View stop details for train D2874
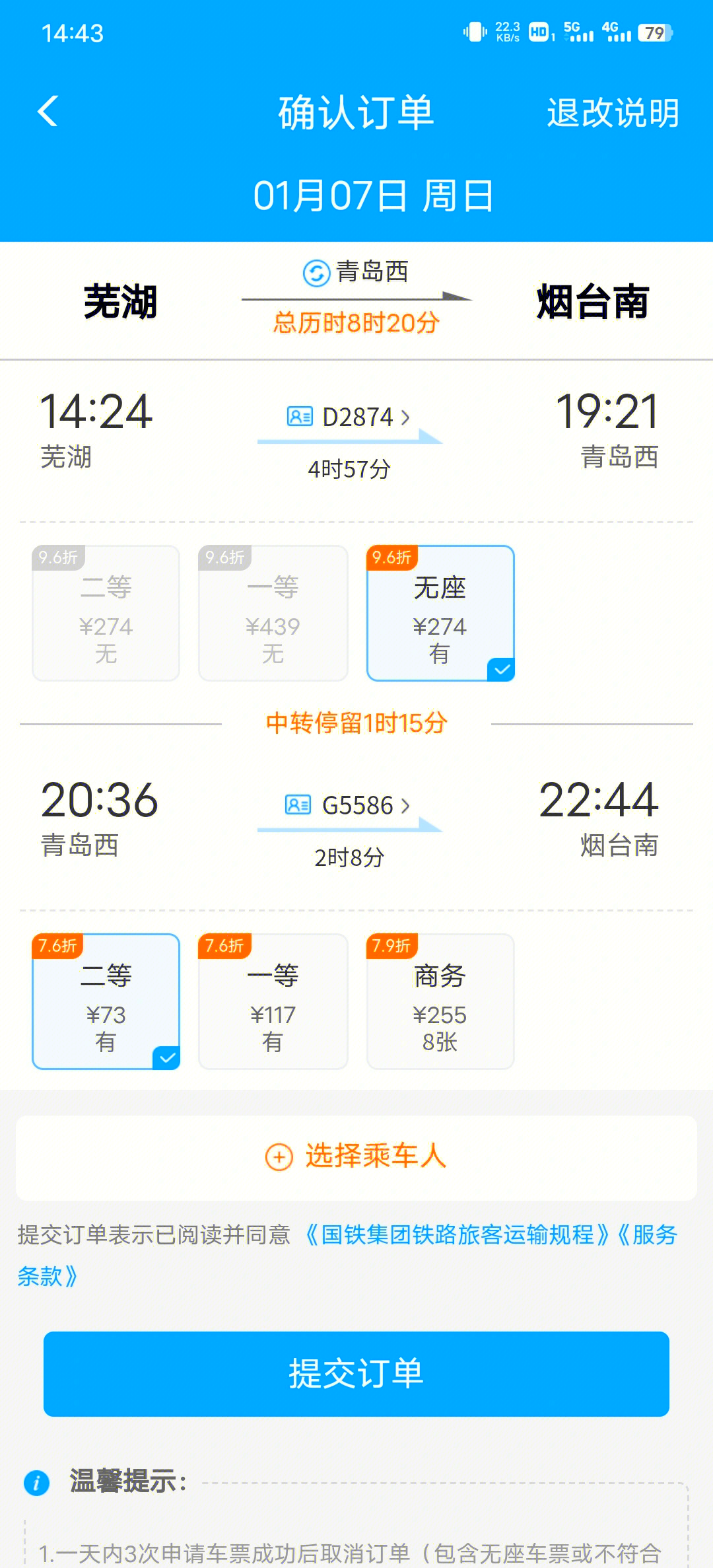The height and width of the screenshot is (1568, 713). point(349,417)
